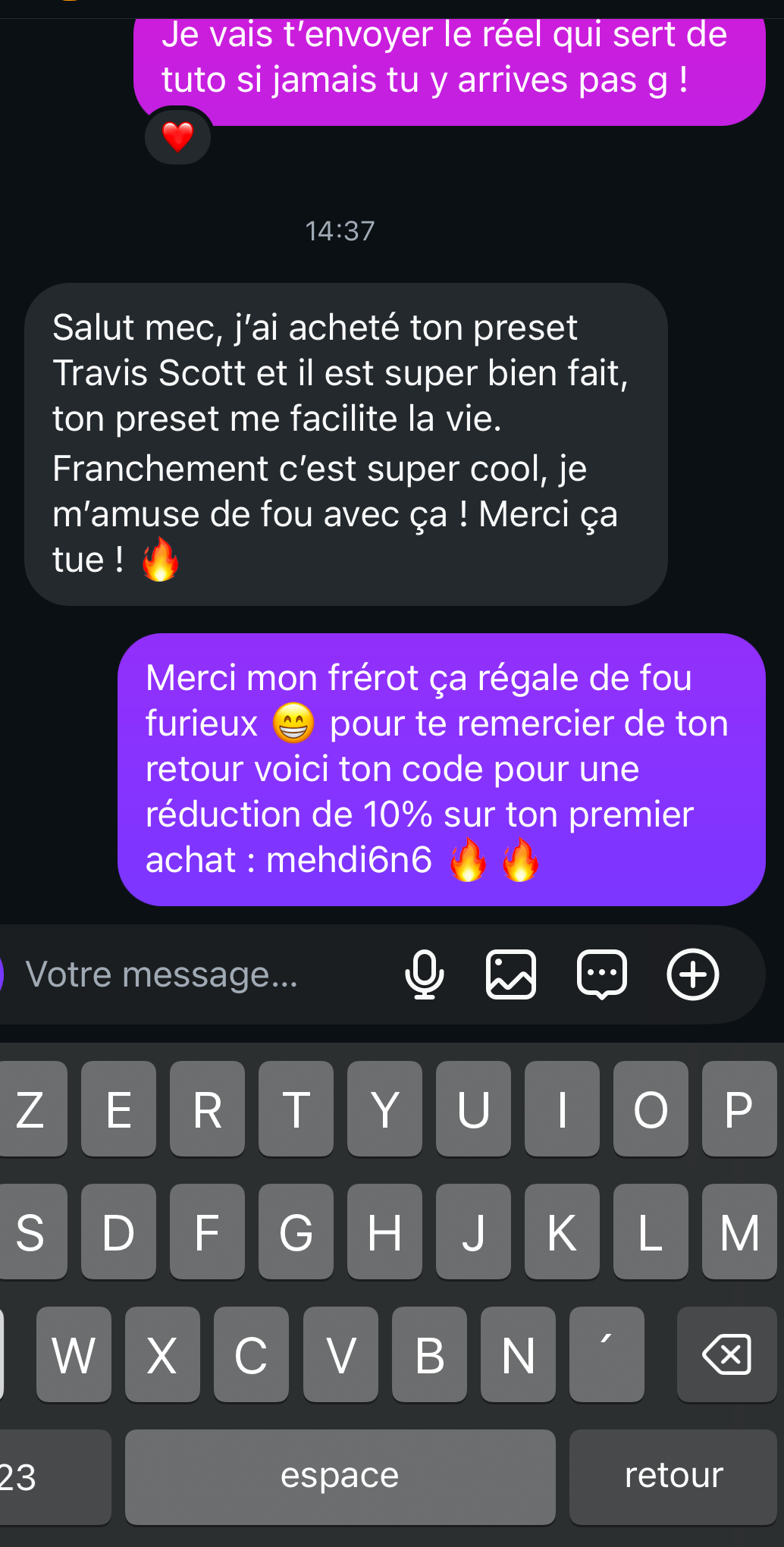The image size is (784, 1547).
Task: Hit the backspace key on the keyboard
Action: tap(726, 1354)
